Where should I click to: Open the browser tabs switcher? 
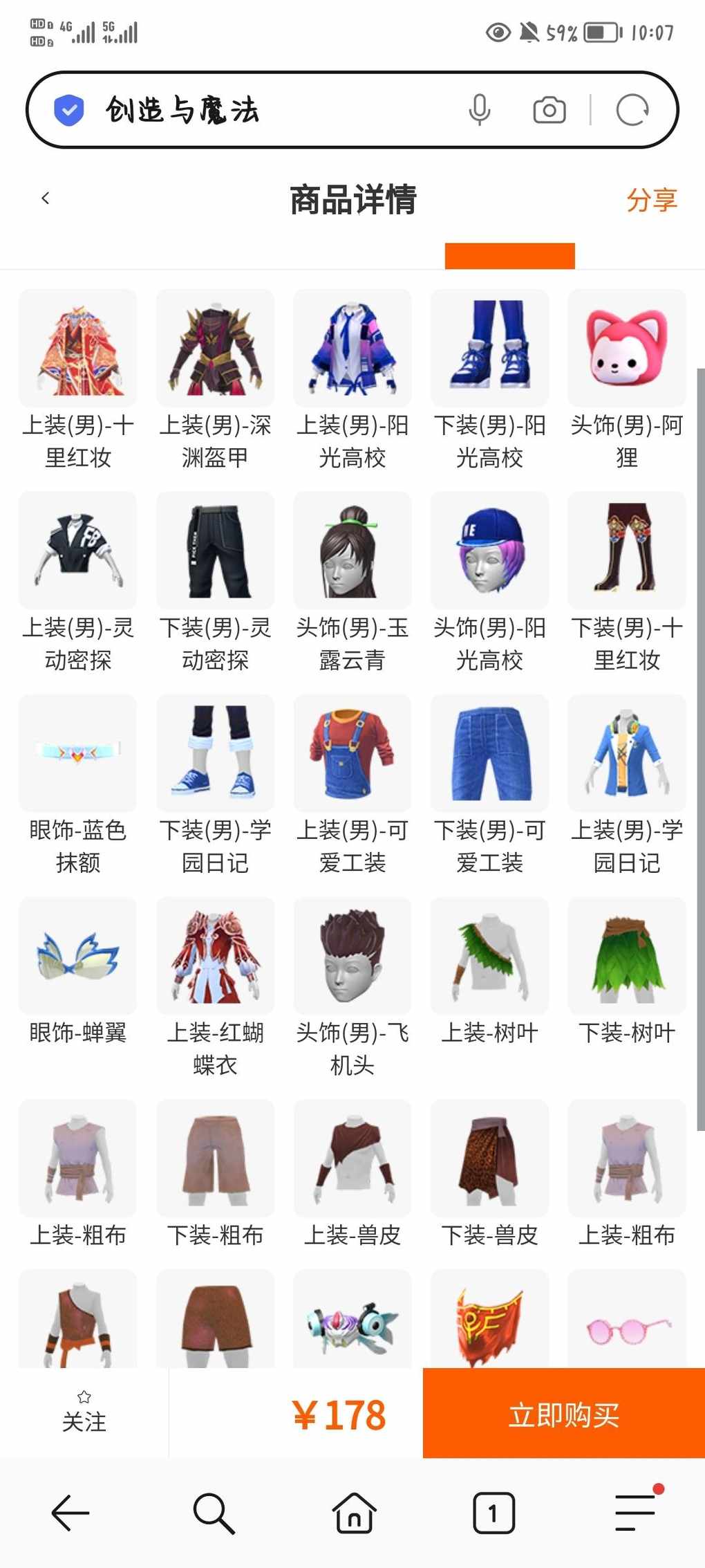[493, 1513]
